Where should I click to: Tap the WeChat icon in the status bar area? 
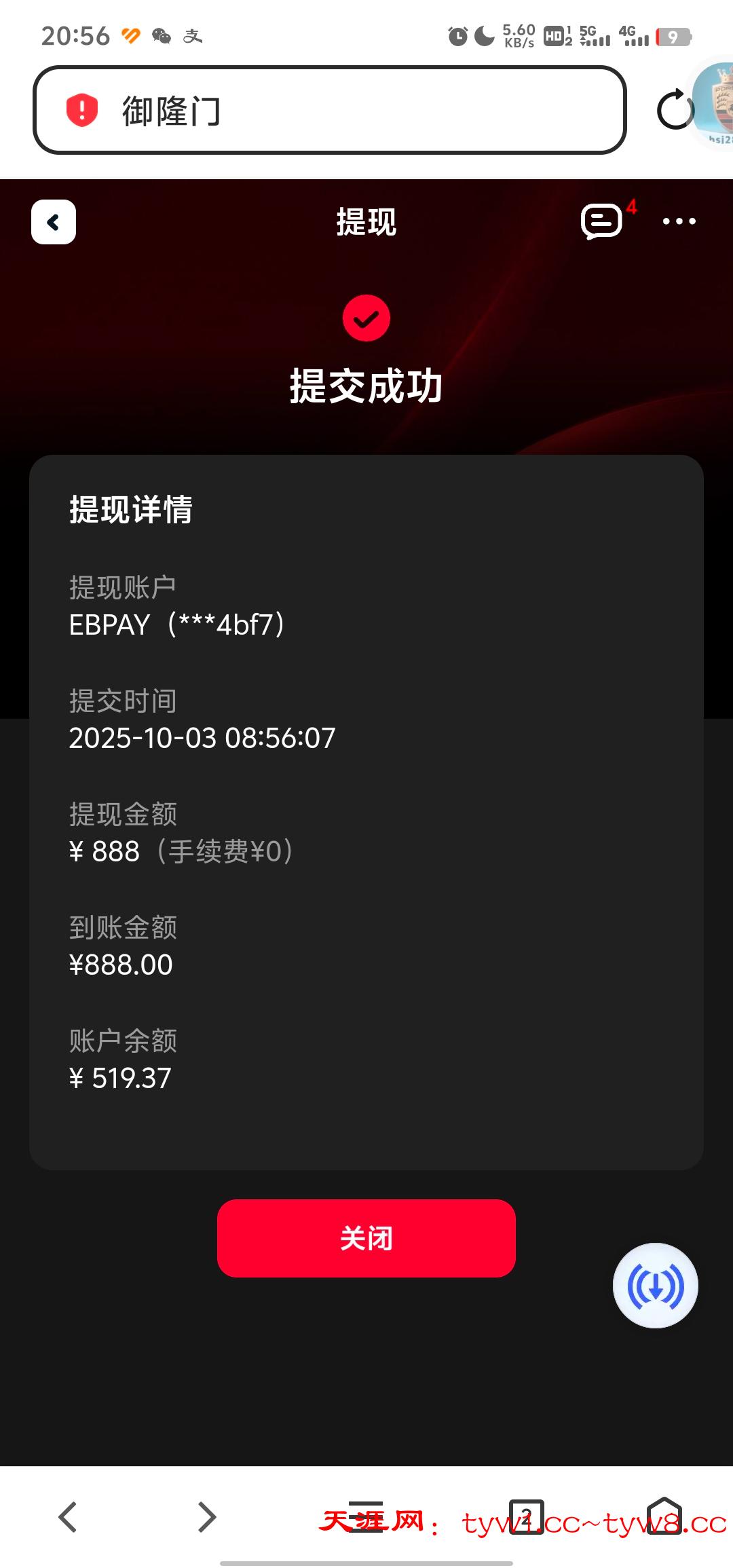click(x=161, y=35)
